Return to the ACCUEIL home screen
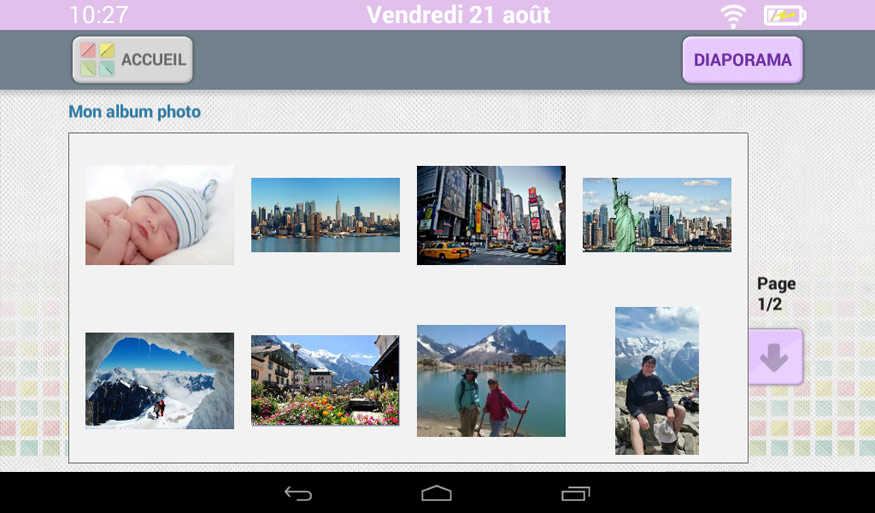 coord(132,60)
